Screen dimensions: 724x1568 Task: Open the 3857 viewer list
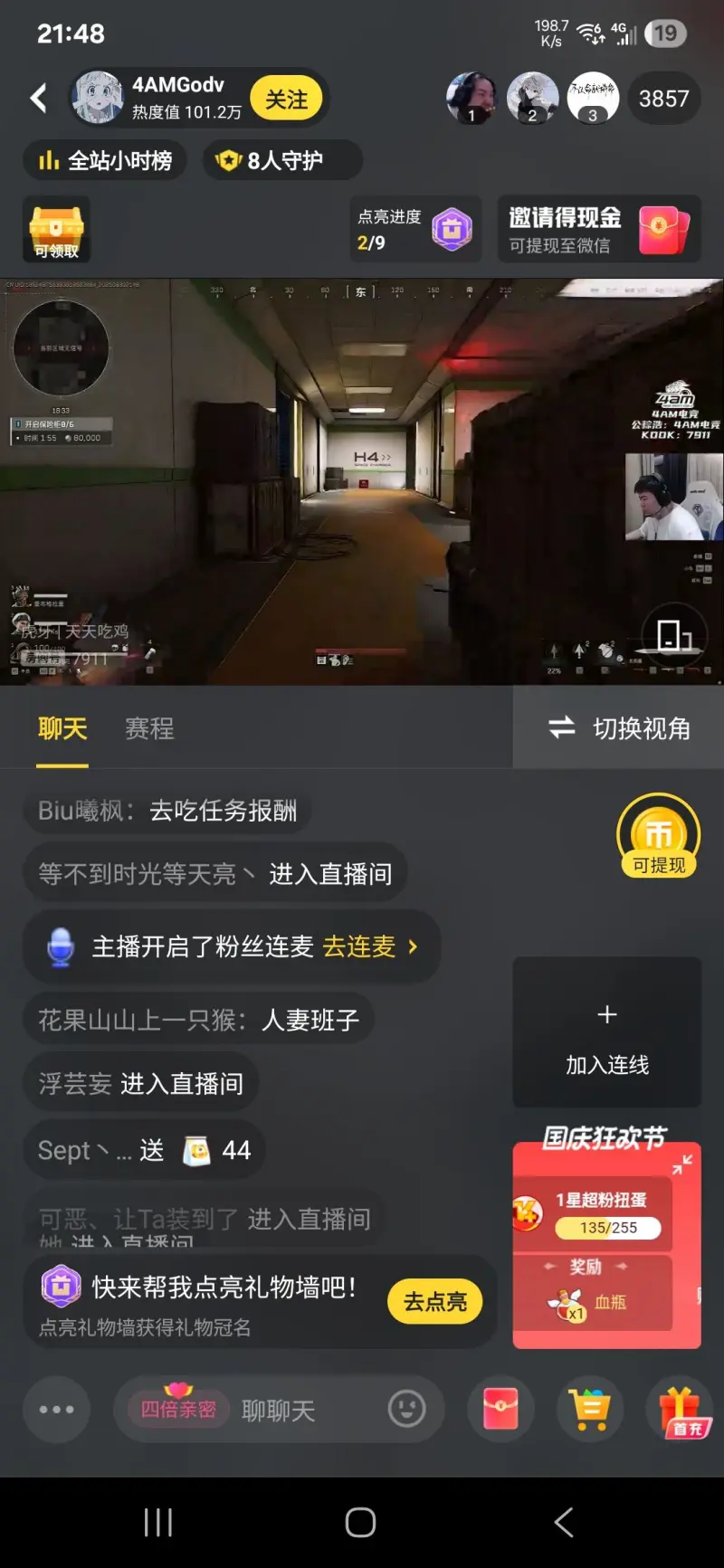click(663, 99)
